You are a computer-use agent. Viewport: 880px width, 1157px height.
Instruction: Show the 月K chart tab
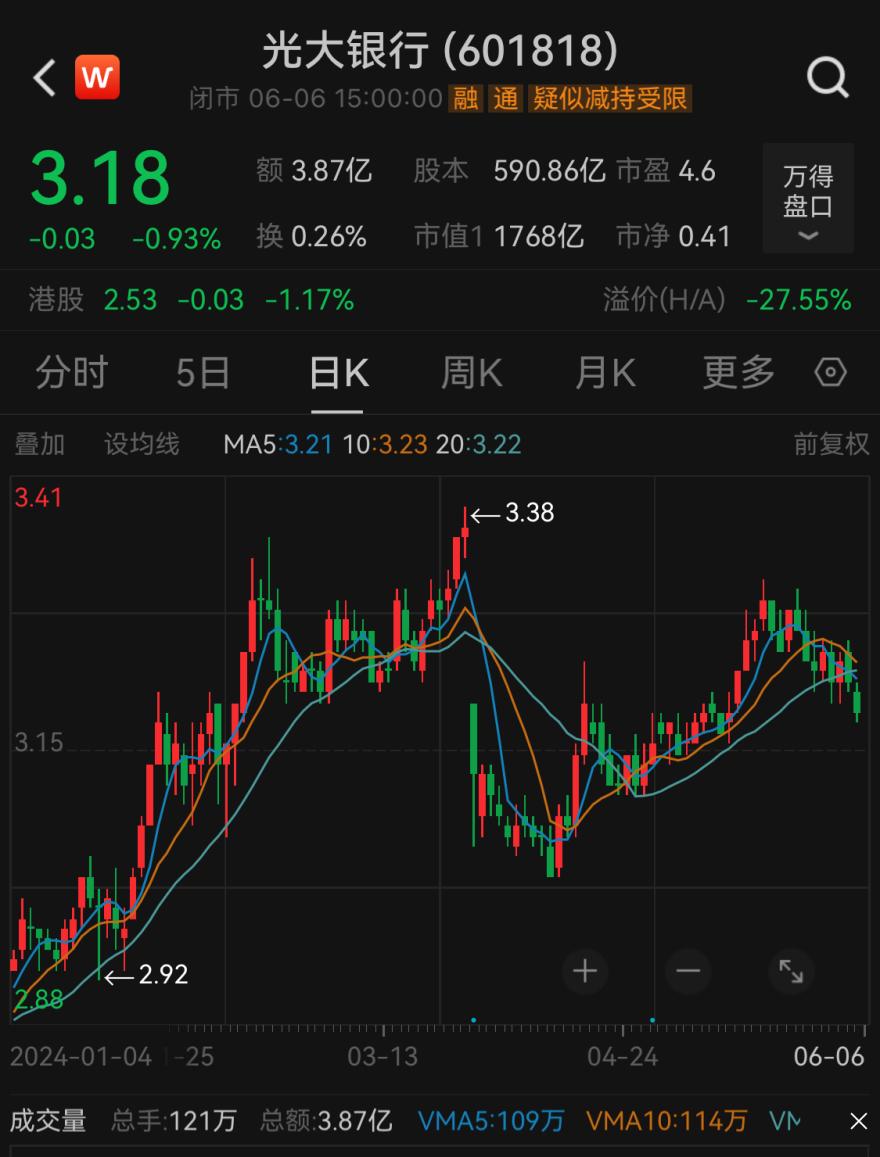point(604,373)
